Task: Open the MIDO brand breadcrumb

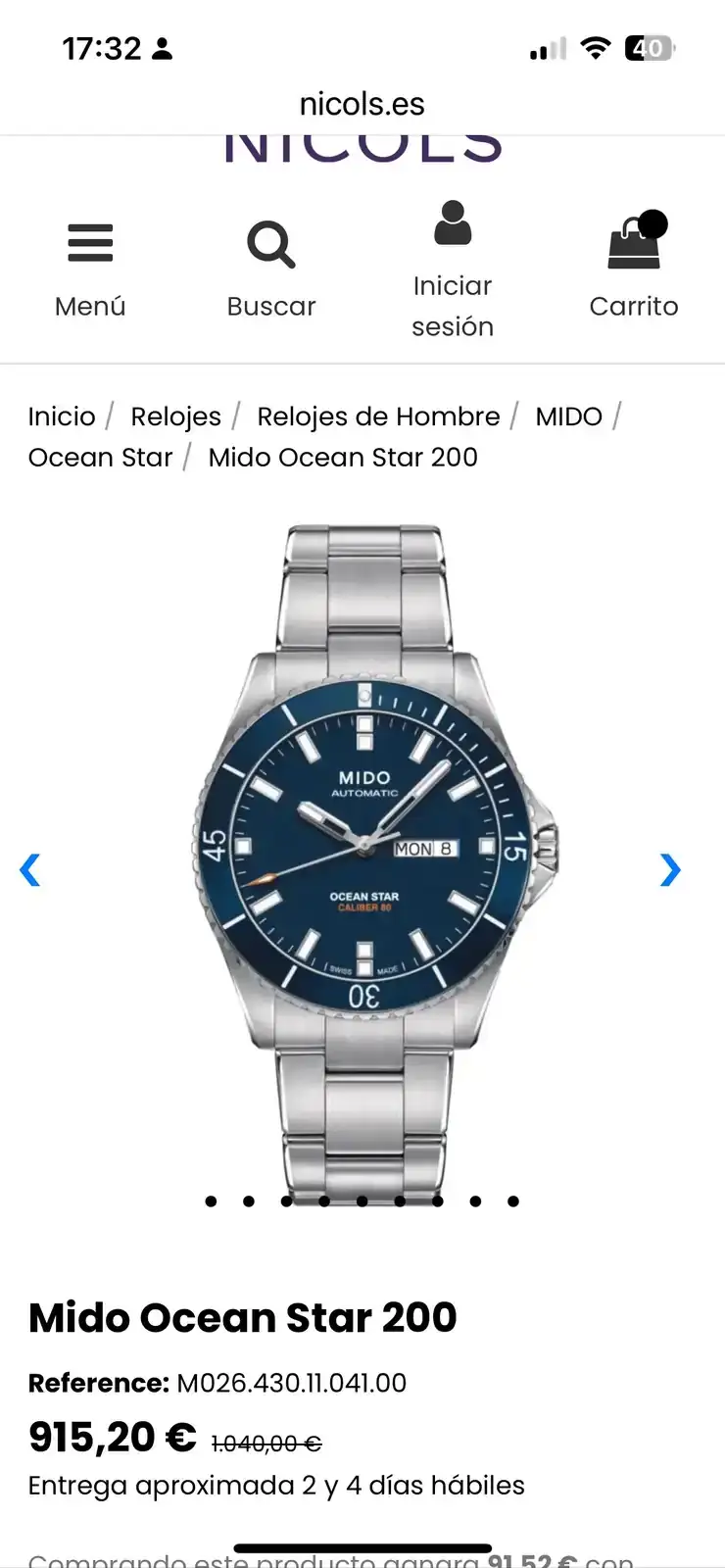Action: [568, 416]
